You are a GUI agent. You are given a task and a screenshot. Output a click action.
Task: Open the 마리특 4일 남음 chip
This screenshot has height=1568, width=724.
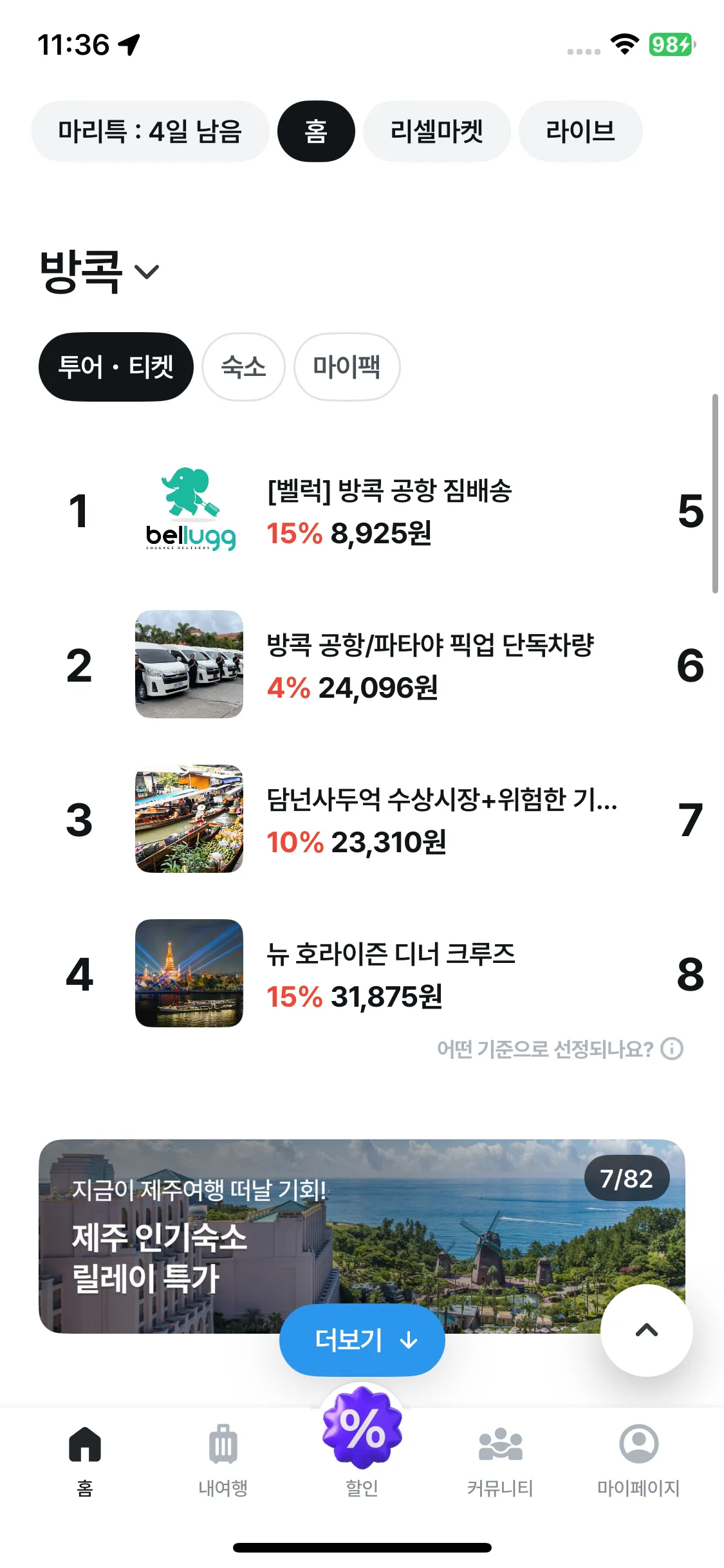150,131
